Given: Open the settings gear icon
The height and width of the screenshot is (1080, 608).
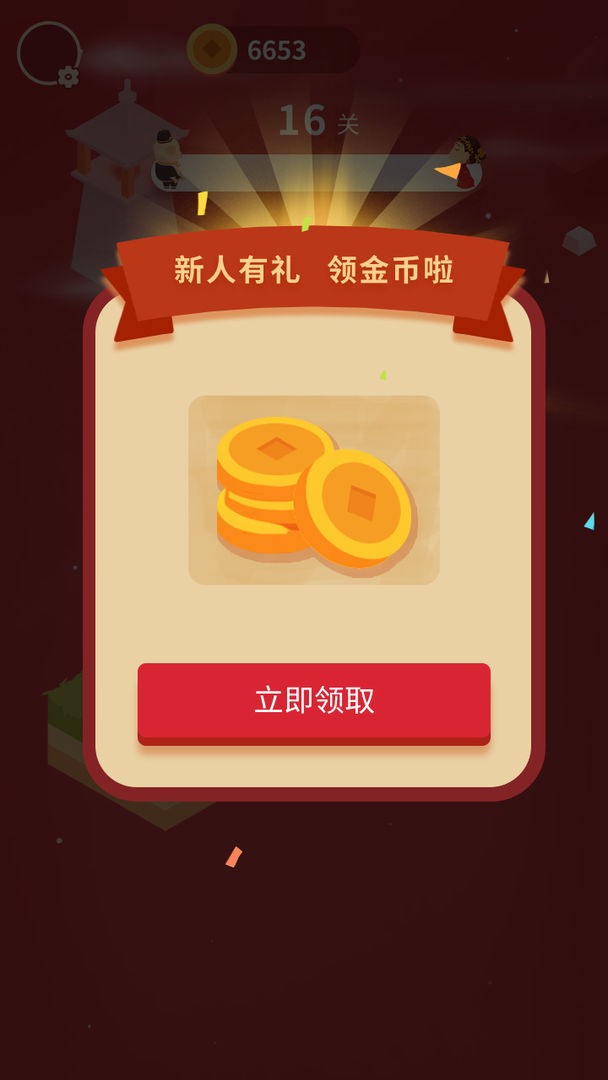Looking at the screenshot, I should click(67, 76).
